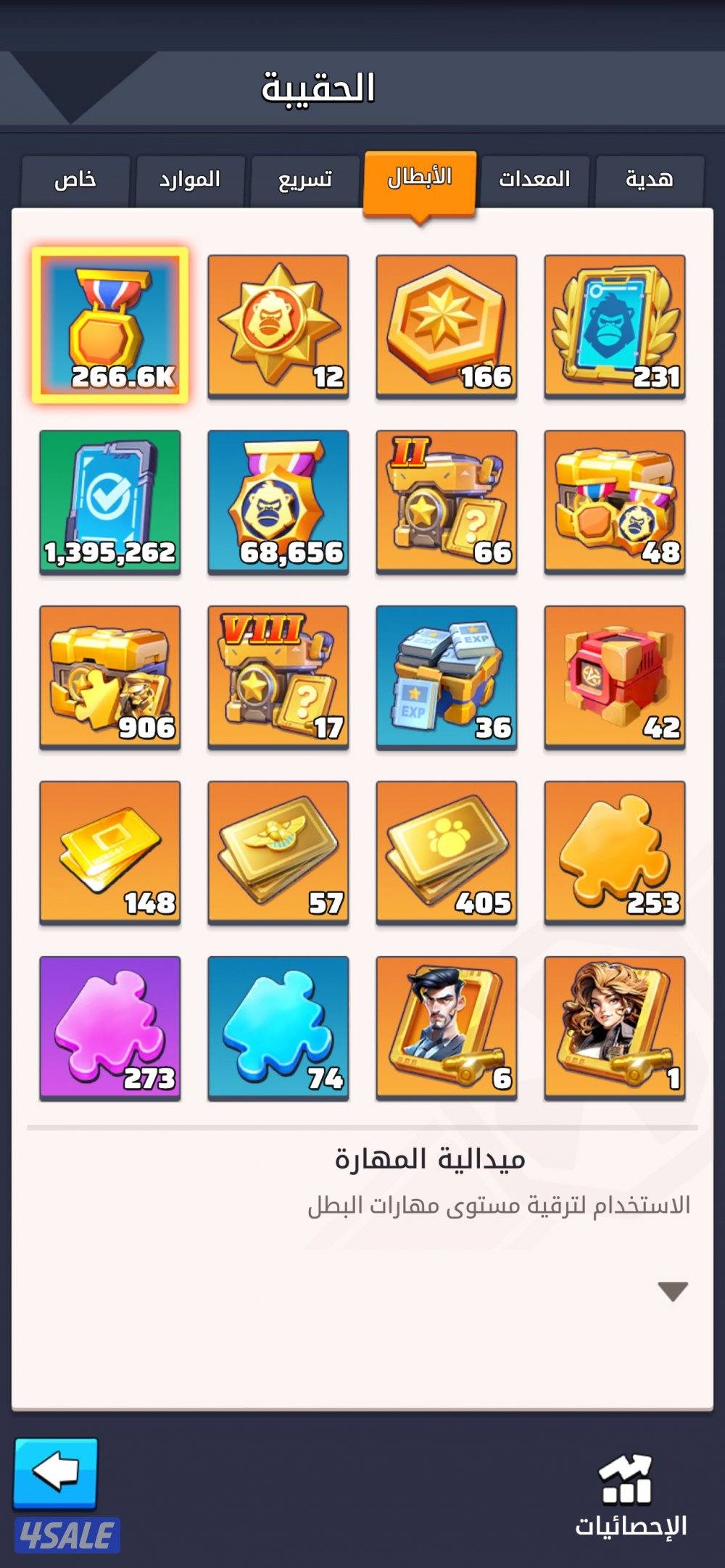Switch to the الموارد tab
The image size is (725, 1568).
pos(189,179)
